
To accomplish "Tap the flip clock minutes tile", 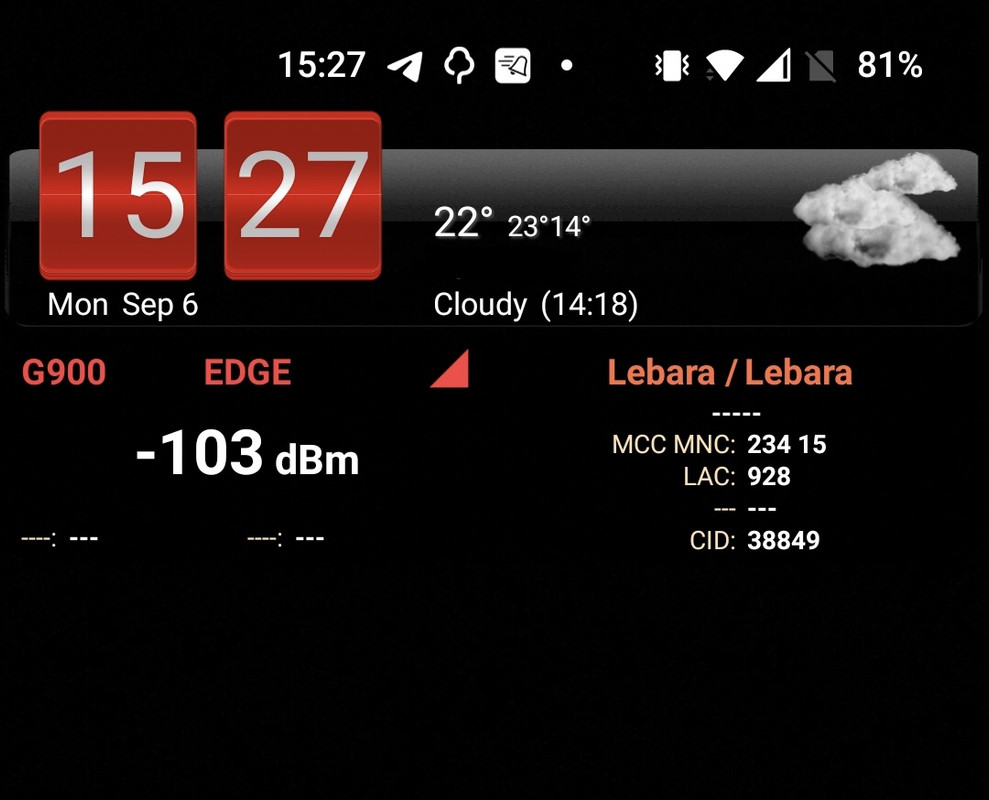I will pyautogui.click(x=302, y=195).
